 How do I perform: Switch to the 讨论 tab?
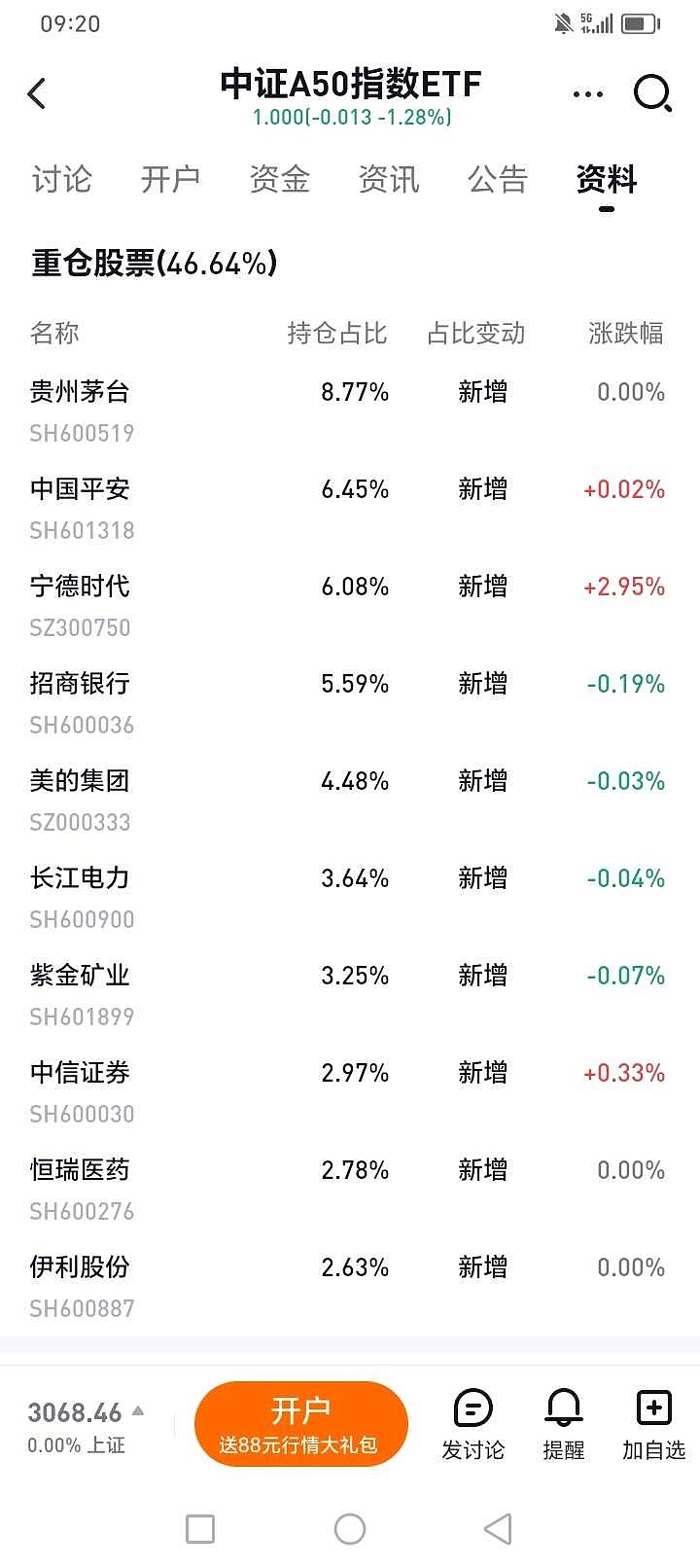(x=61, y=180)
